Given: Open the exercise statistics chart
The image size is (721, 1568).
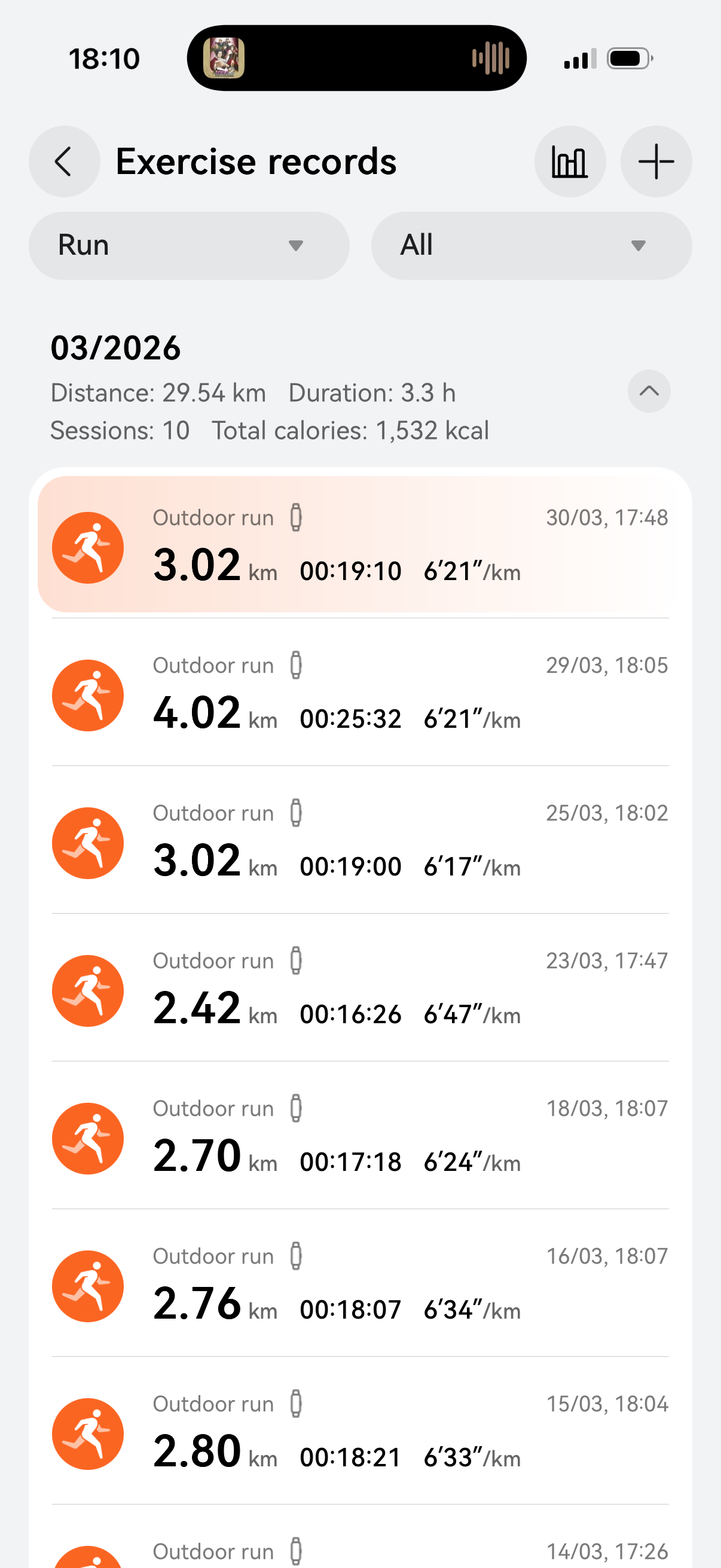Looking at the screenshot, I should point(570,161).
